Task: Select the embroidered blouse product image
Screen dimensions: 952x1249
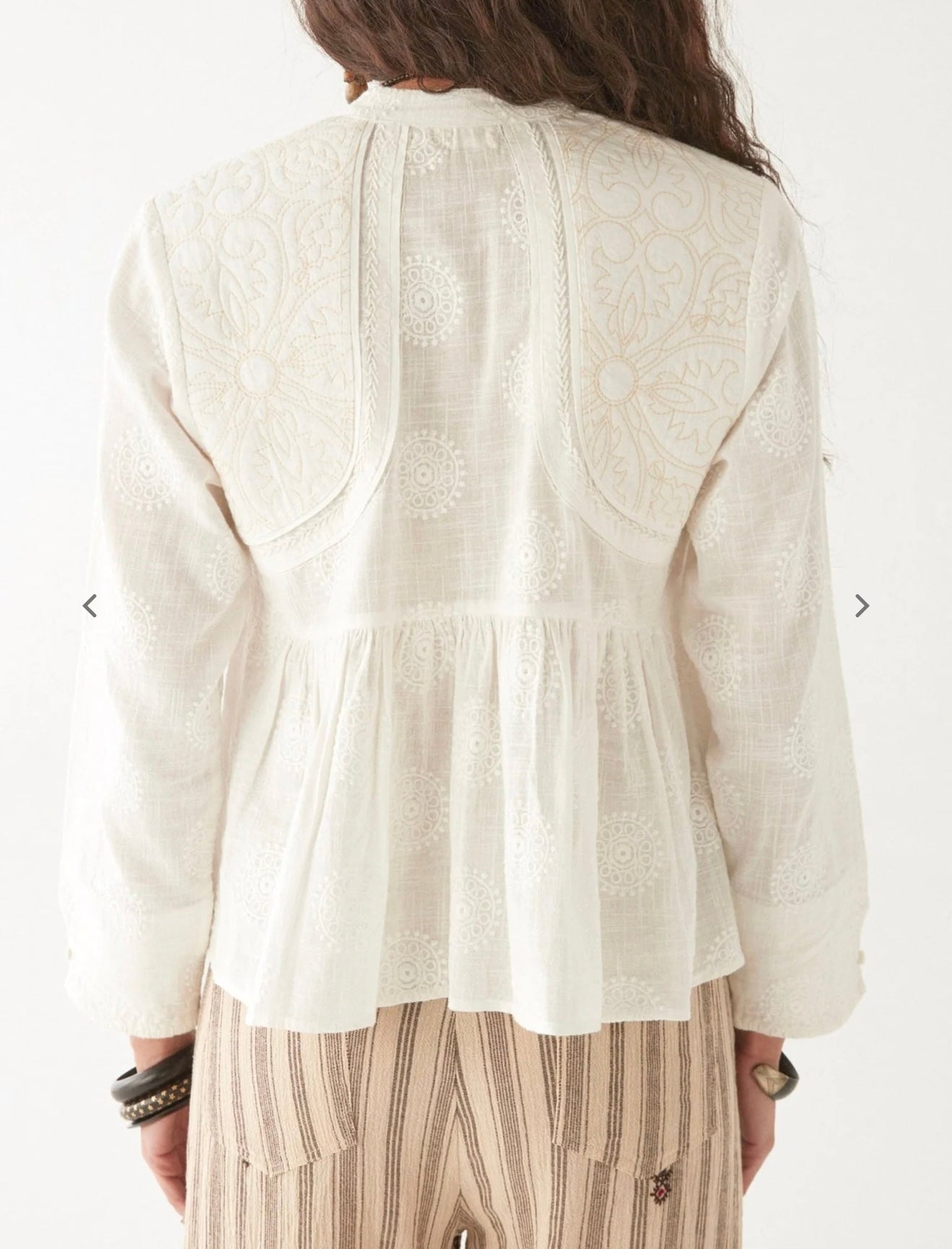Action: tap(476, 578)
